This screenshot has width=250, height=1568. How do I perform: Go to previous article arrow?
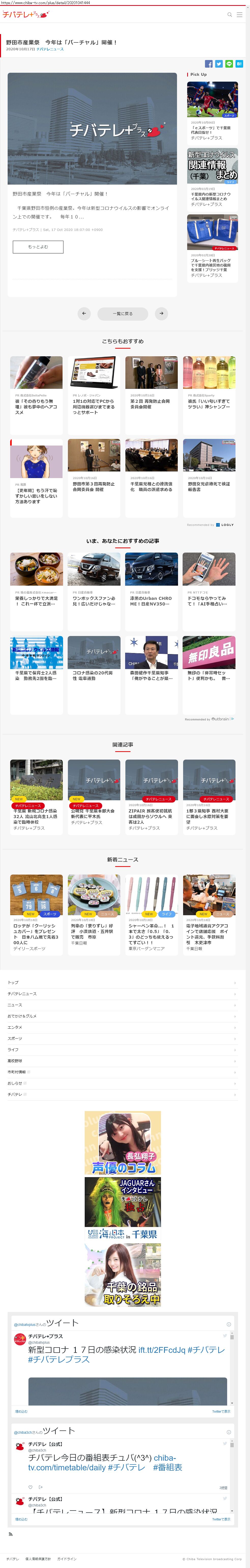click(x=84, y=314)
